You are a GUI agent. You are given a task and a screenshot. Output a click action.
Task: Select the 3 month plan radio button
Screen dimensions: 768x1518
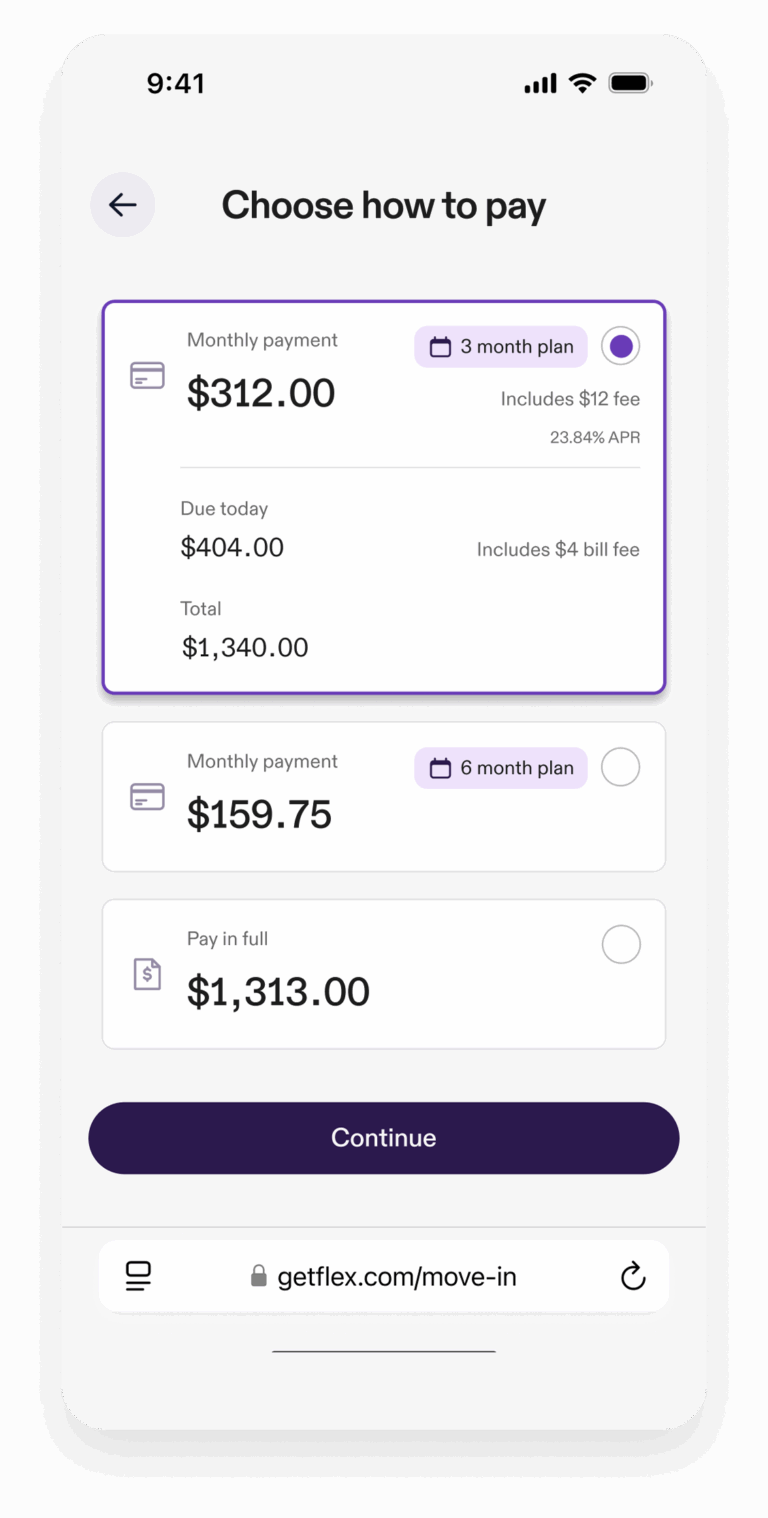coord(621,346)
